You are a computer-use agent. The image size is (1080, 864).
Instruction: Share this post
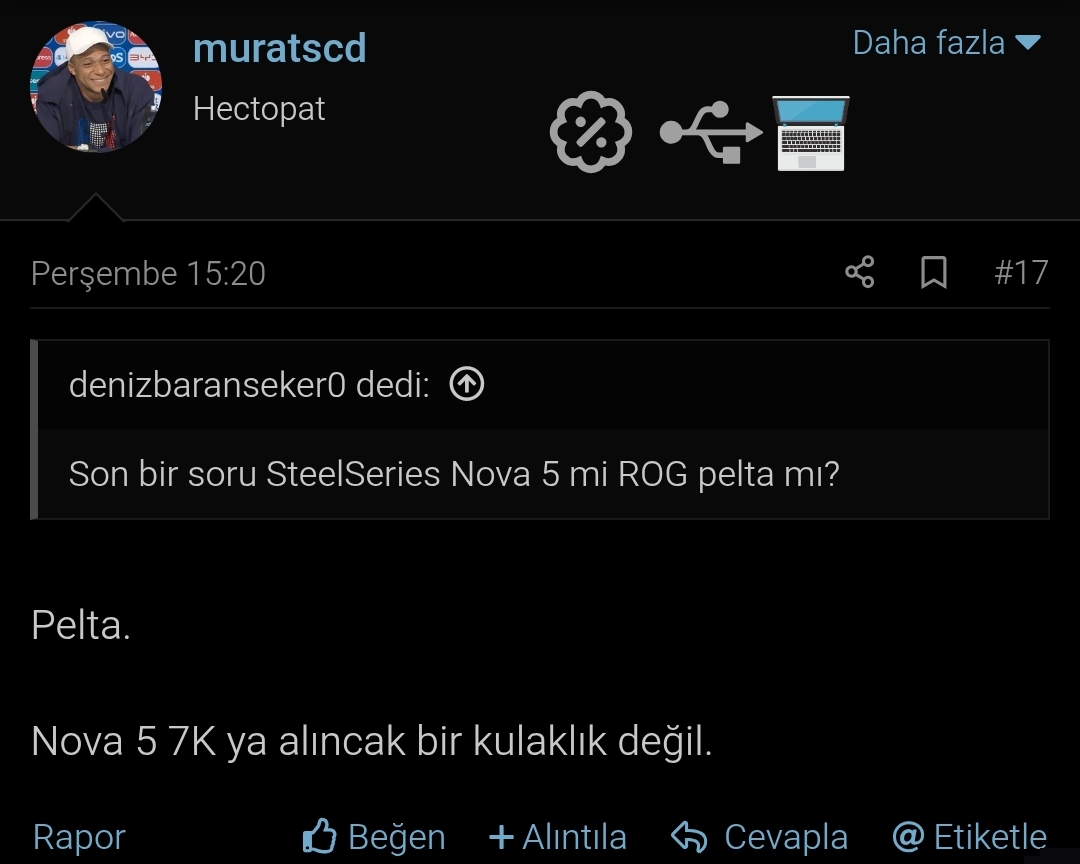tap(859, 272)
